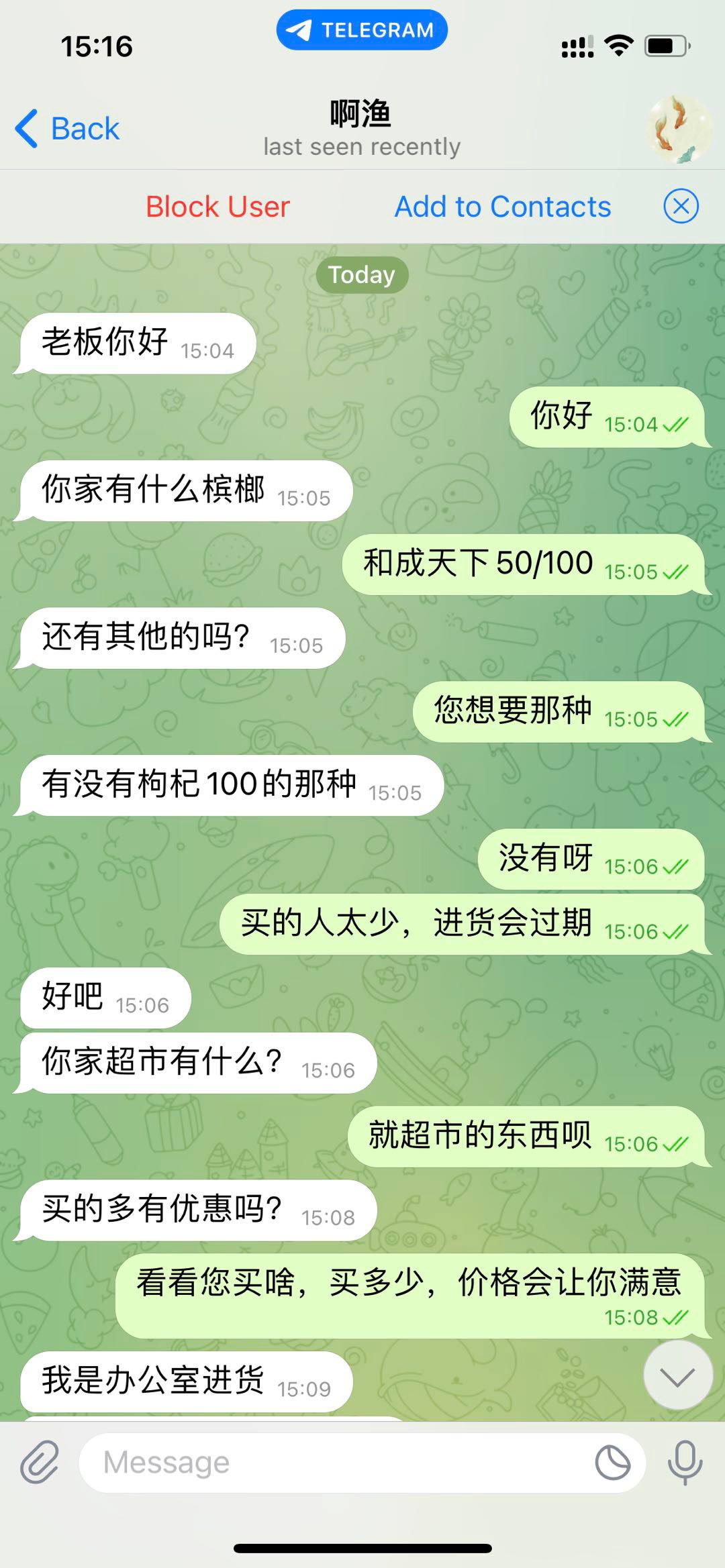Tap Block User
Image resolution: width=725 pixels, height=1568 pixels.
click(217, 207)
